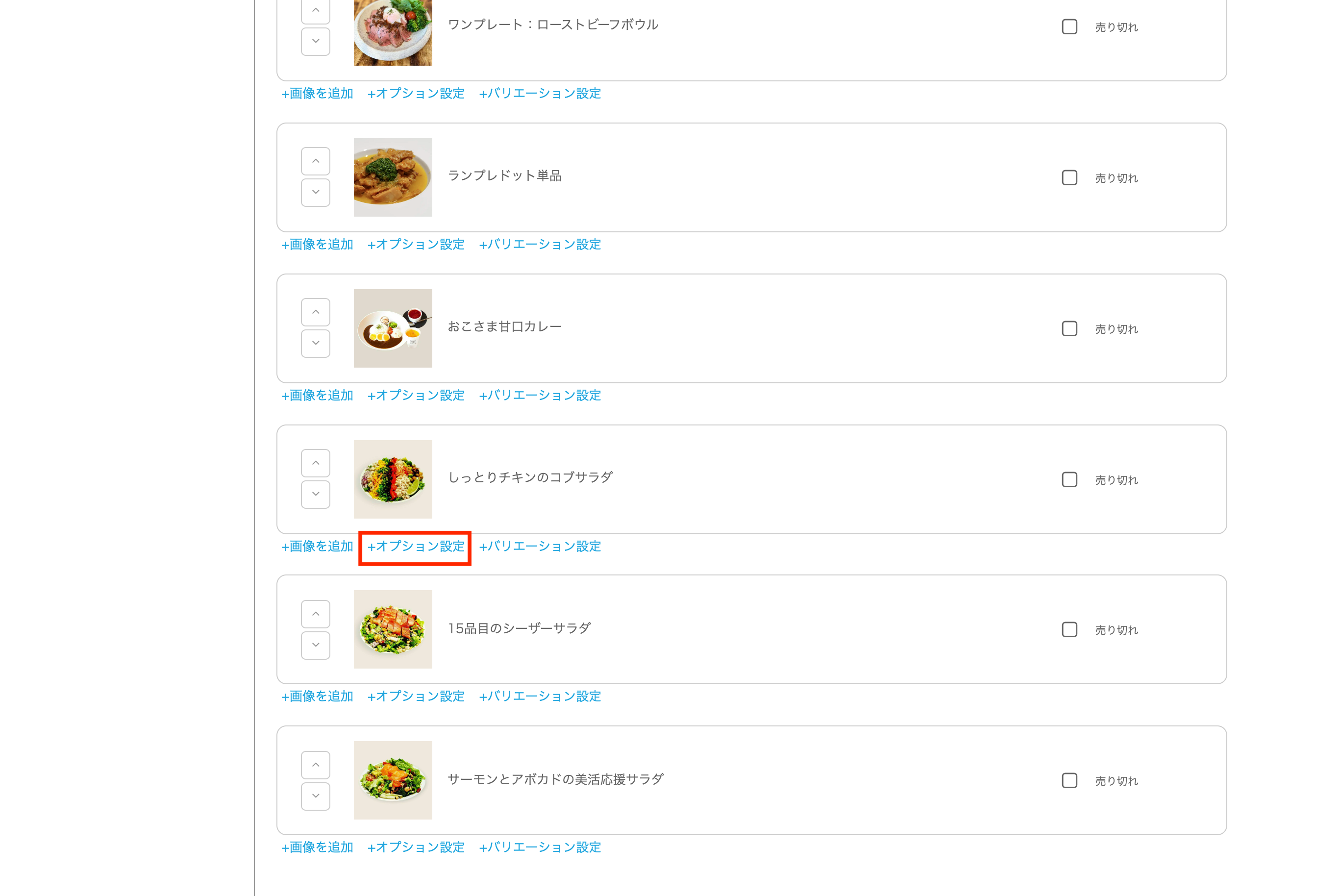
Task: Open オプション設定 for しっとりチキンのコブサラダ
Action: click(416, 547)
